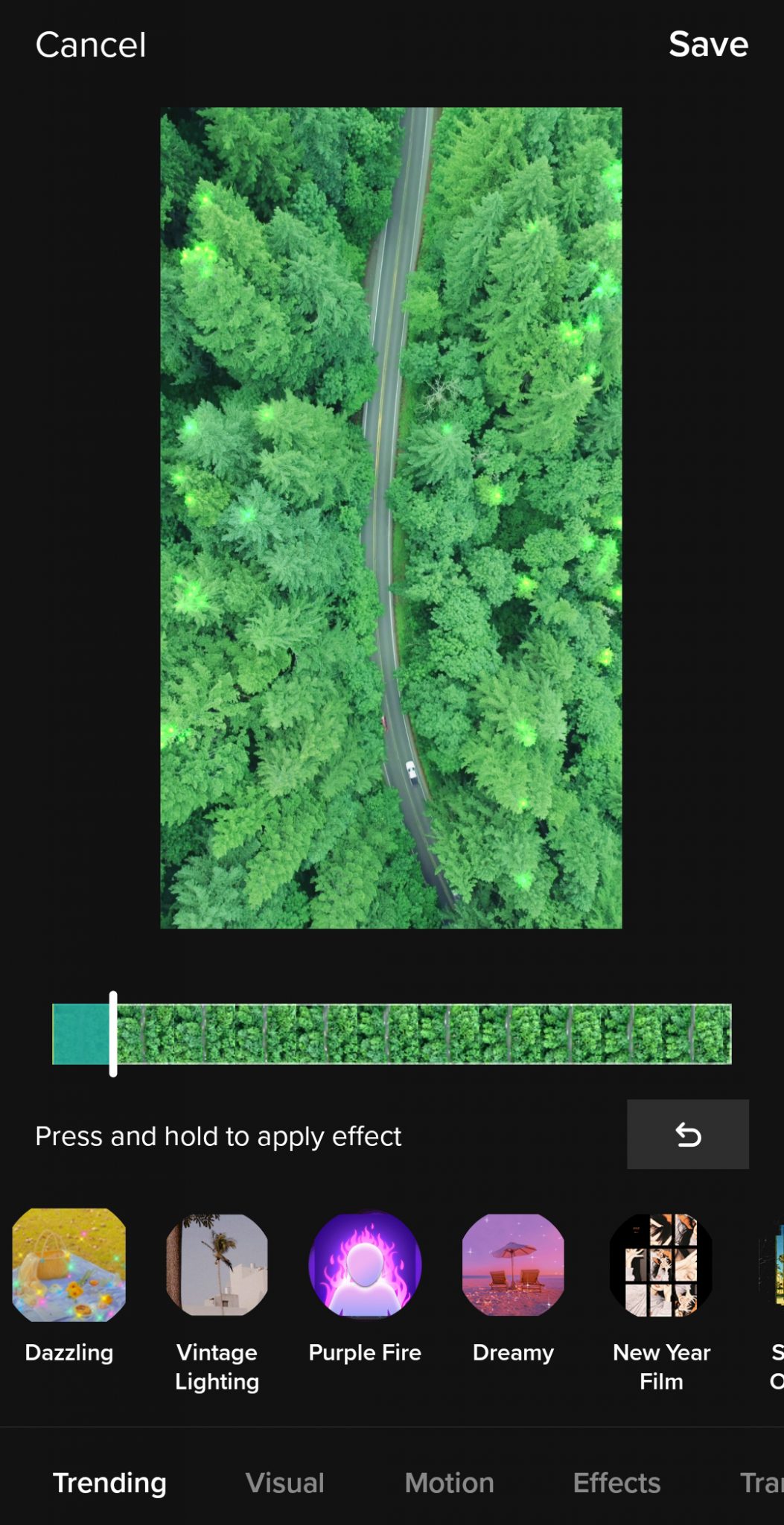Go to the Effects tab

pos(616,1483)
